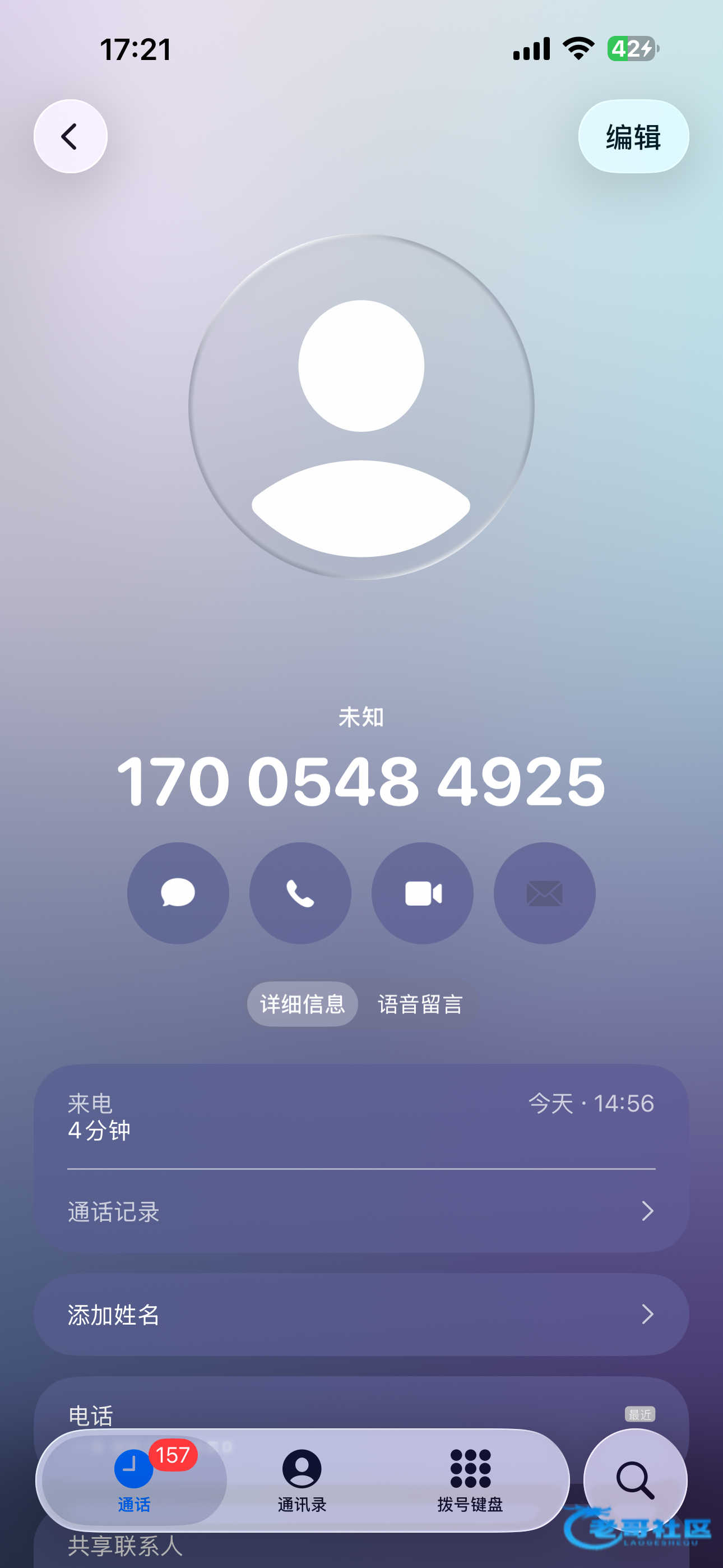The image size is (723, 1568).
Task: Go back using the arrow button
Action: coord(71,136)
